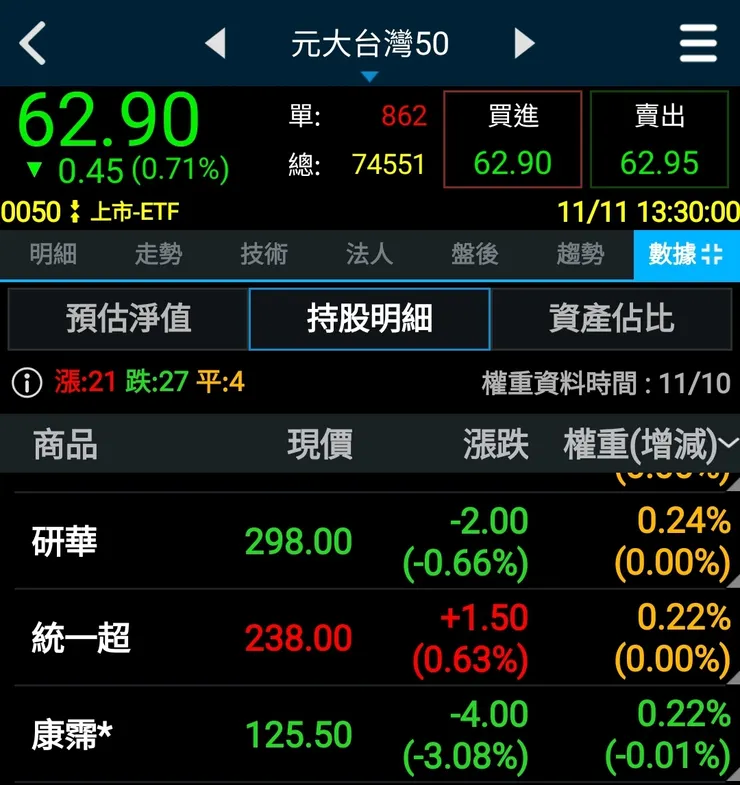Open the hamburger menu at top right

tap(697, 42)
